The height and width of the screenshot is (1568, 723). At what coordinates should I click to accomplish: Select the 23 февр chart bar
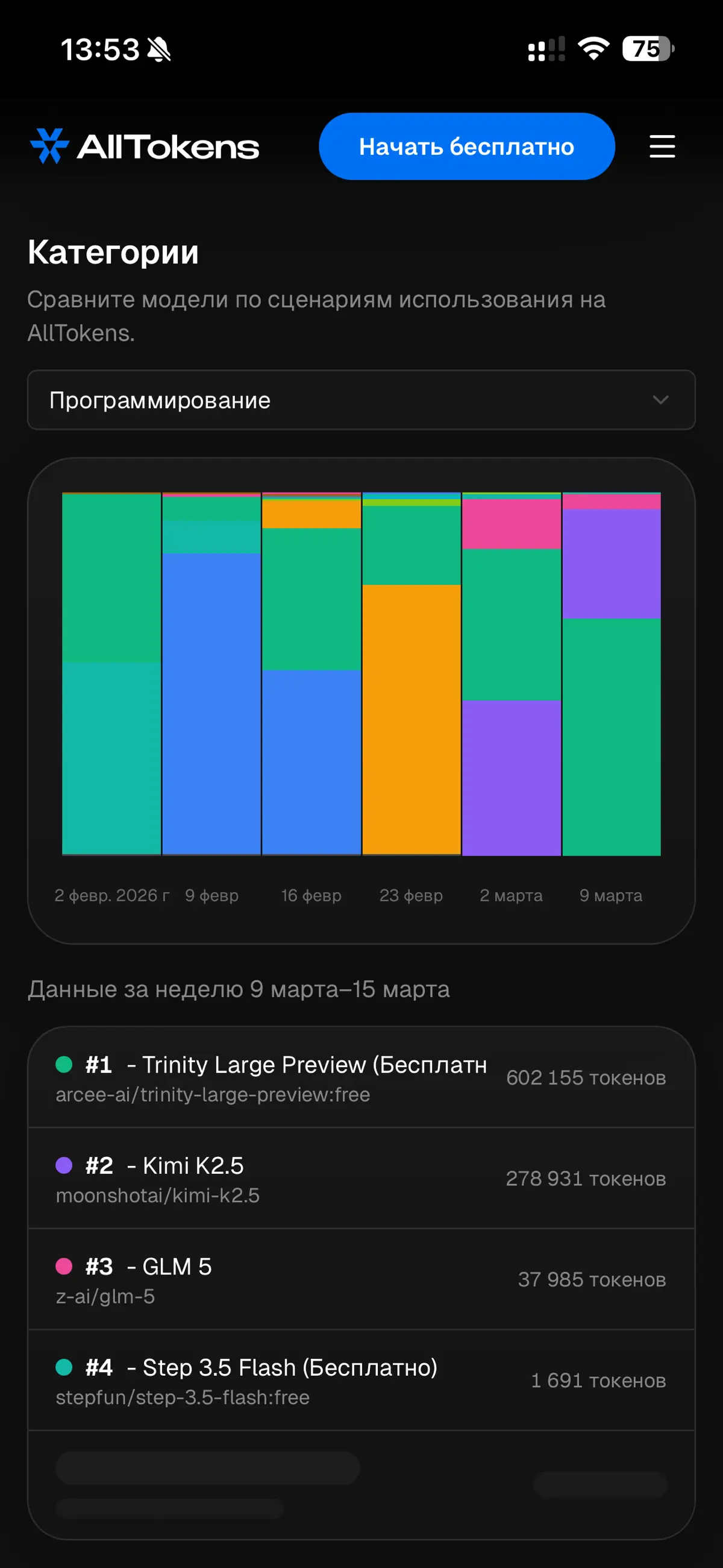tap(412, 674)
